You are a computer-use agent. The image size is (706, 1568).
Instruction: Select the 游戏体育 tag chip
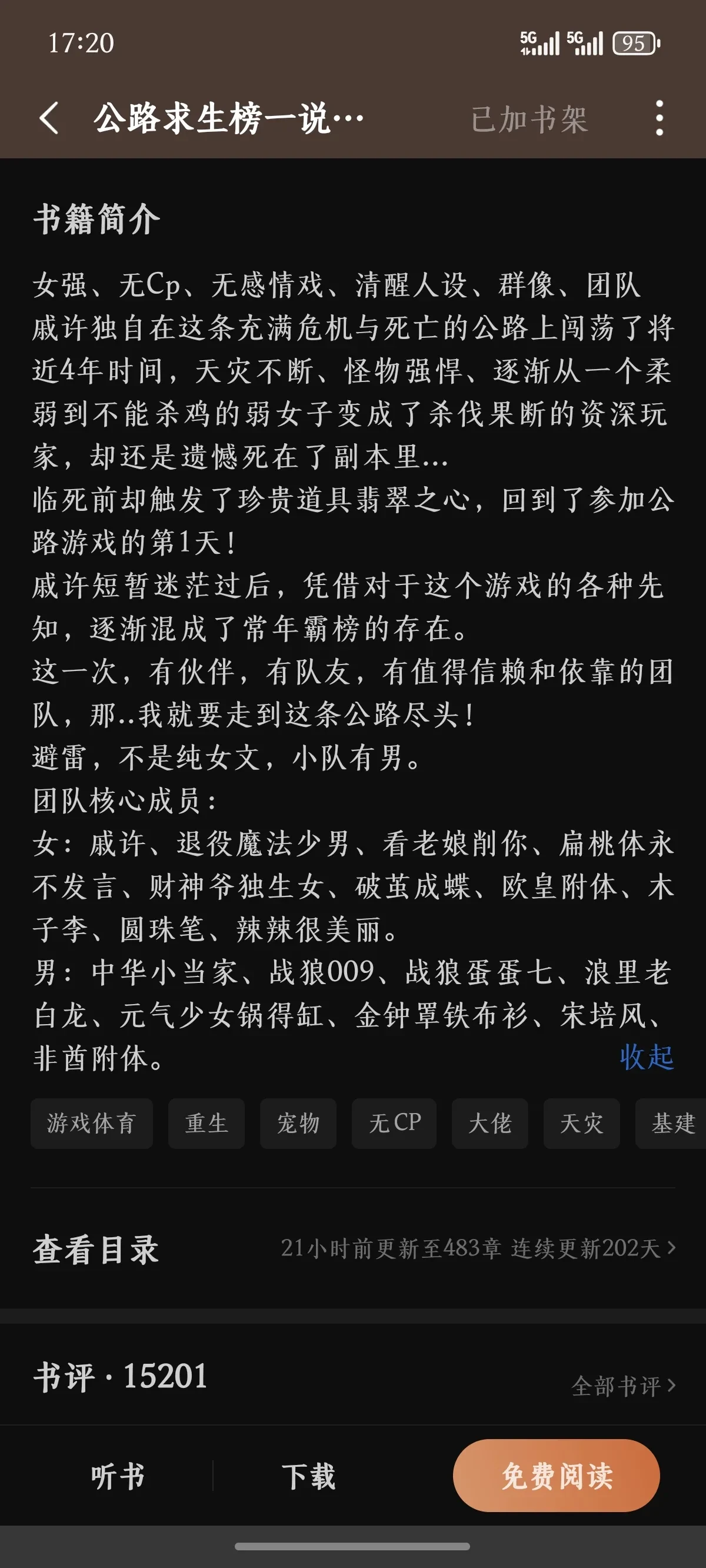click(x=91, y=1123)
